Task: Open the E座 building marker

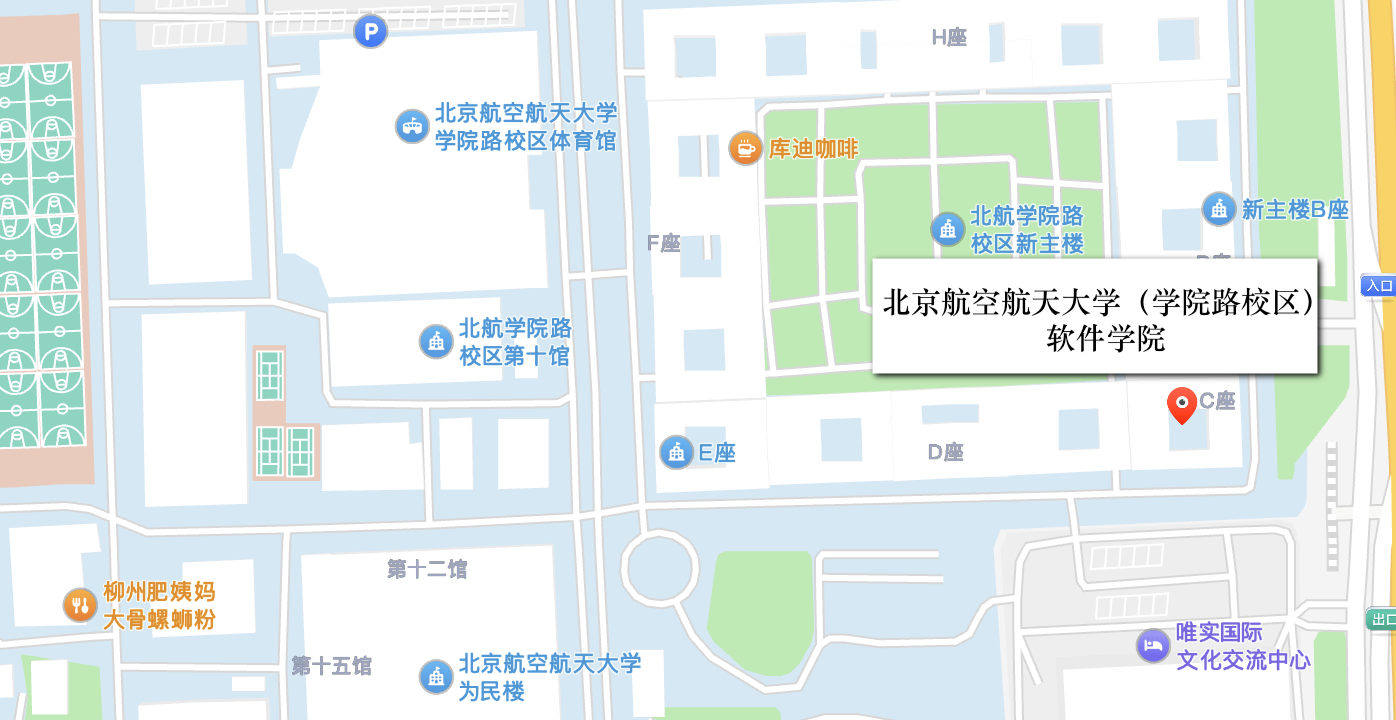Action: coord(677,452)
